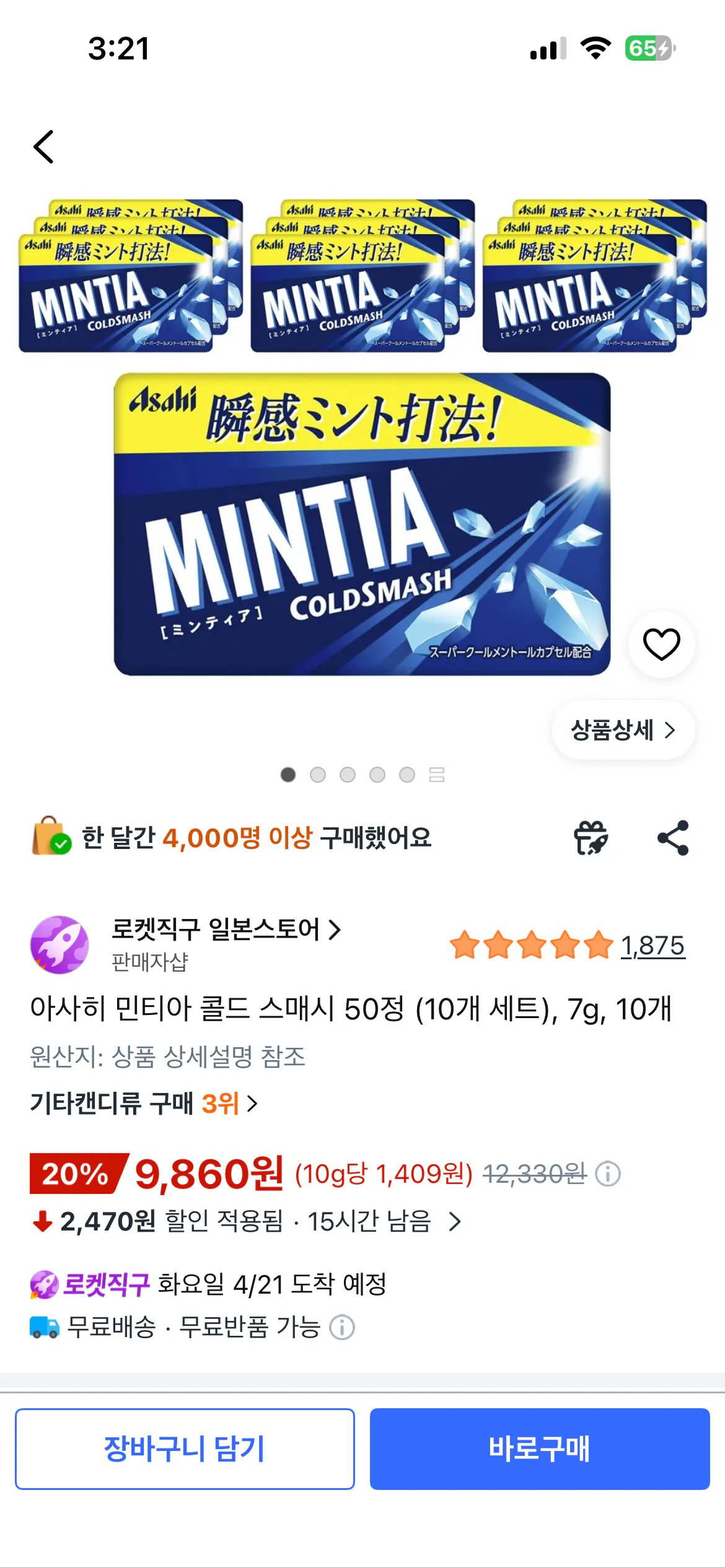The width and height of the screenshot is (725, 1568).
Task: Open the 로켓직구 일본스토어 seller icon
Action: tap(59, 945)
